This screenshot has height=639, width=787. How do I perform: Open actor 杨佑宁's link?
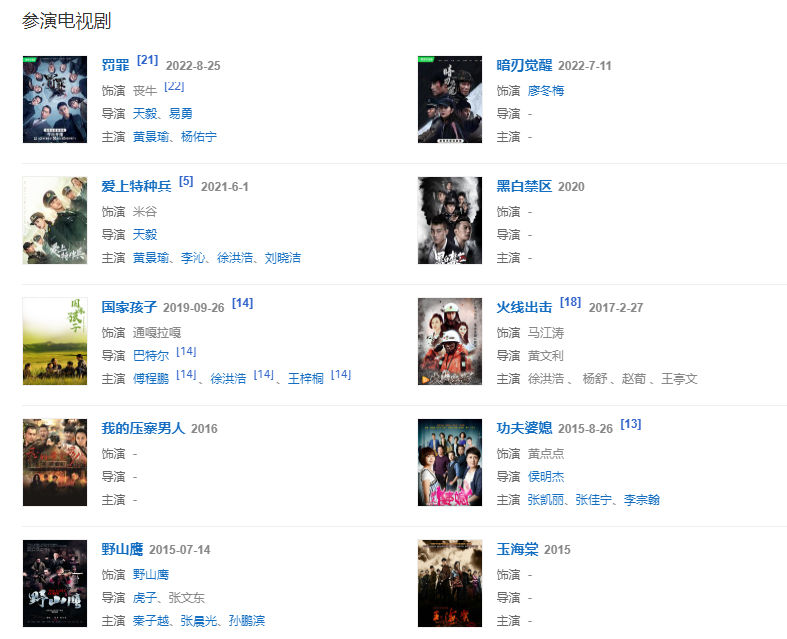pos(198,136)
